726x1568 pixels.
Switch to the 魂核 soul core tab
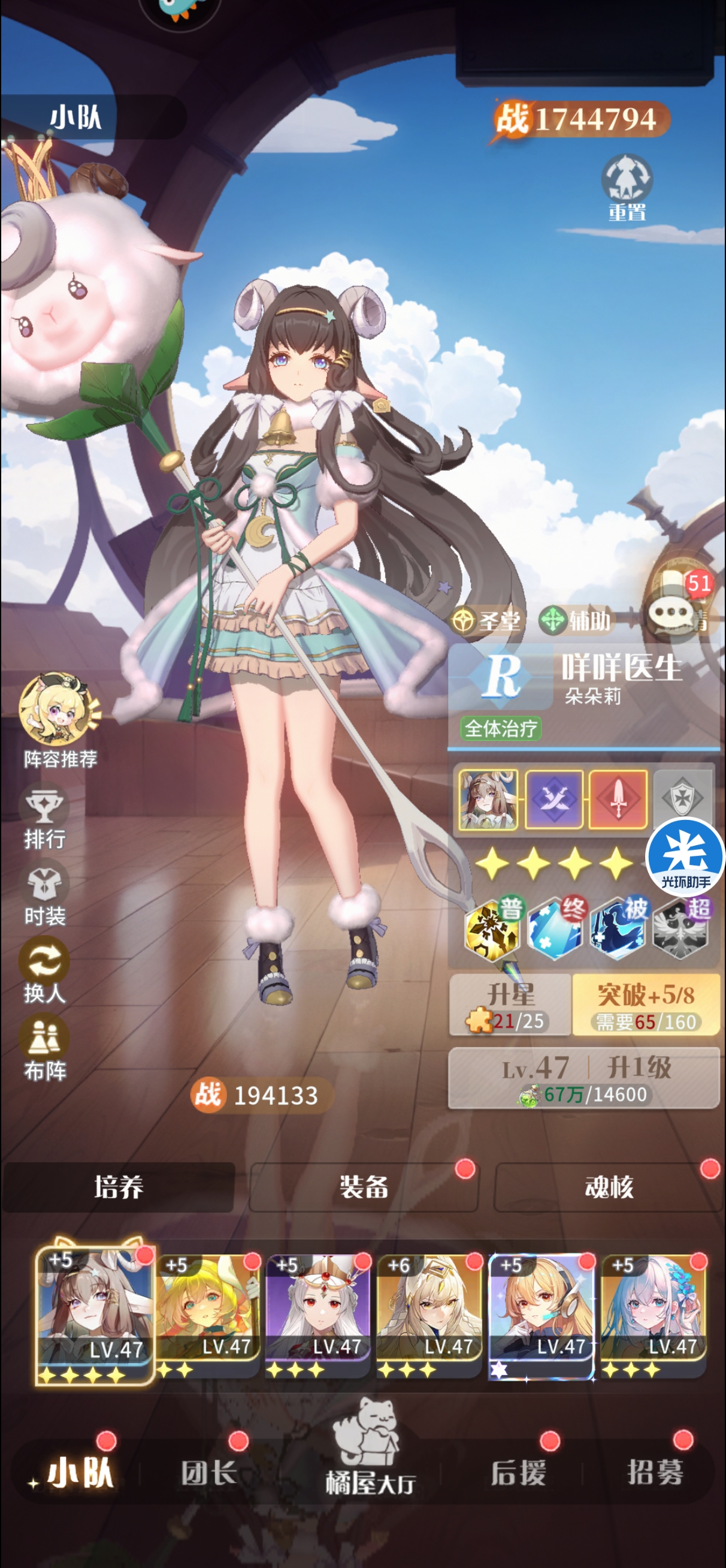(609, 1186)
